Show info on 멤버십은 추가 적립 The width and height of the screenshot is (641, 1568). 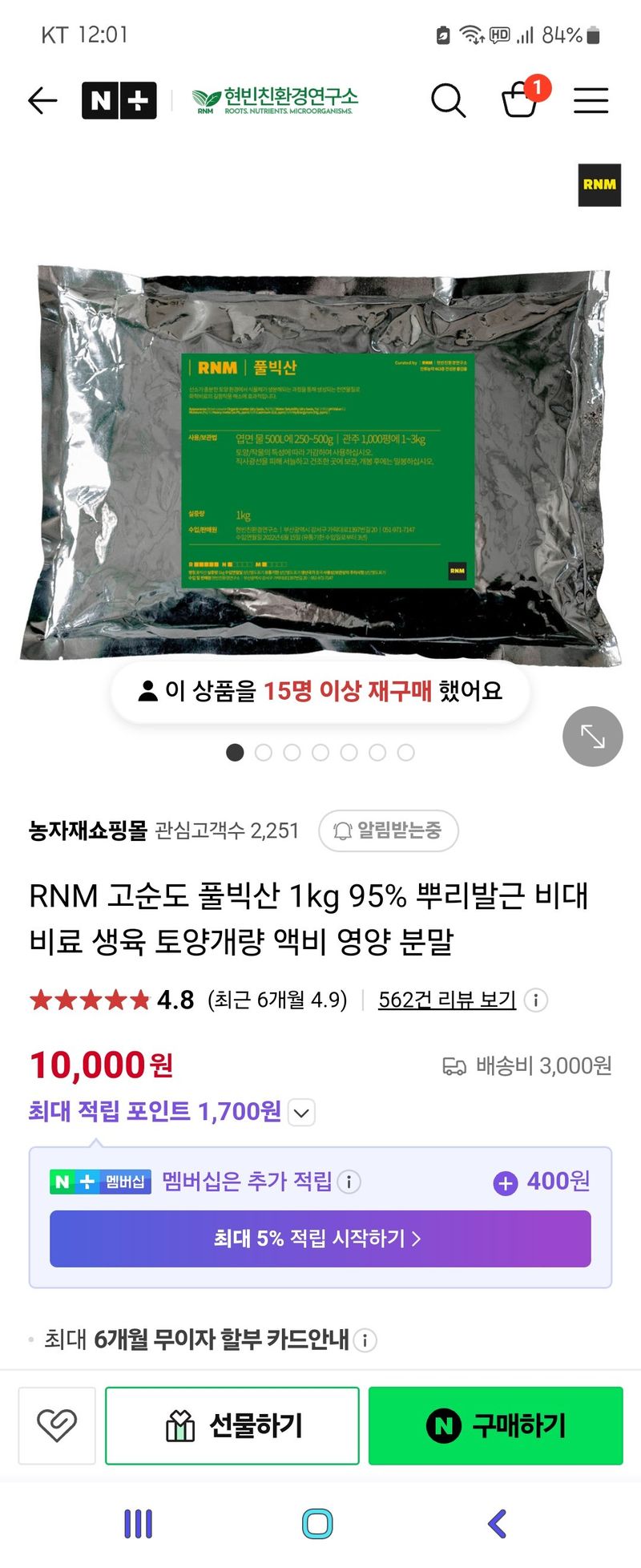point(349,1181)
